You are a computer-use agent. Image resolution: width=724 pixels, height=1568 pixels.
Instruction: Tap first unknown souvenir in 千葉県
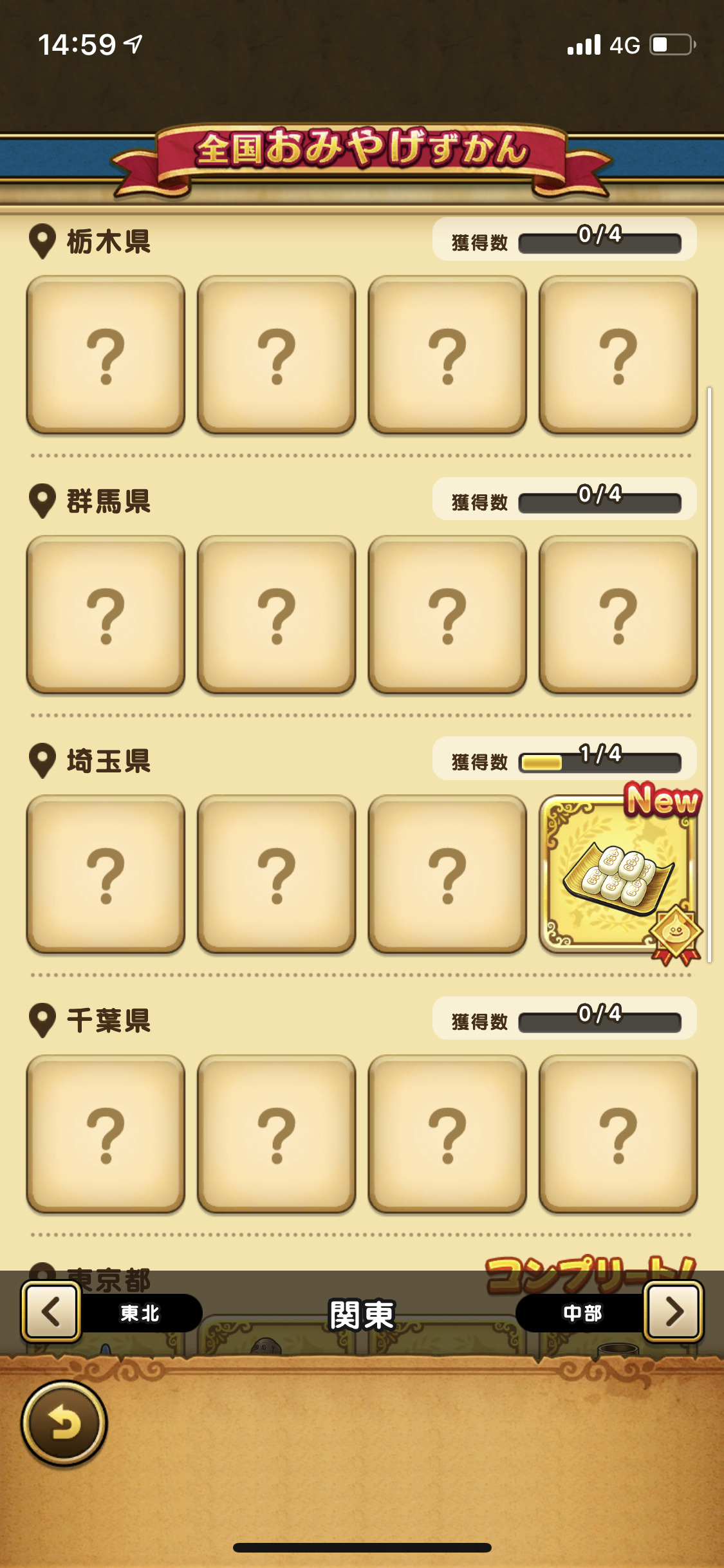pyautogui.click(x=106, y=1134)
